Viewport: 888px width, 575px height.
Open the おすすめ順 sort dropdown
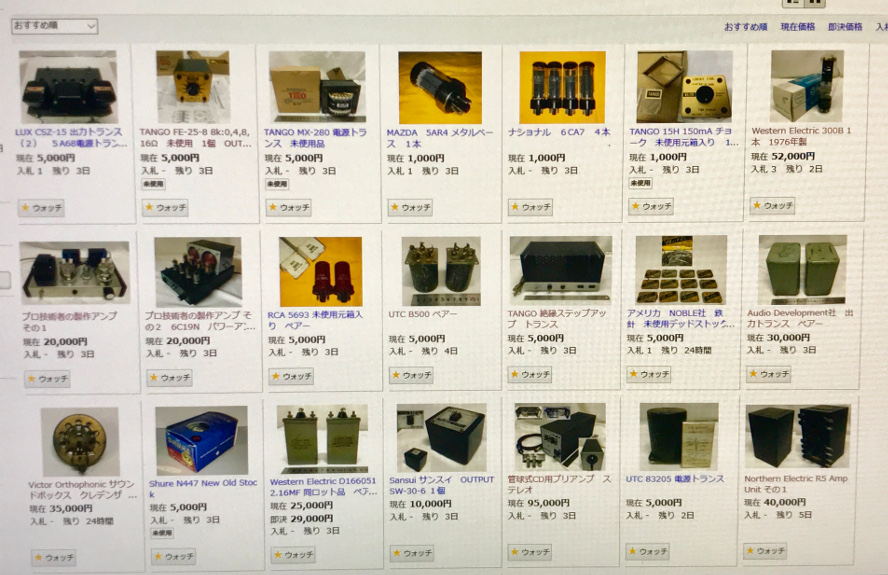55,26
